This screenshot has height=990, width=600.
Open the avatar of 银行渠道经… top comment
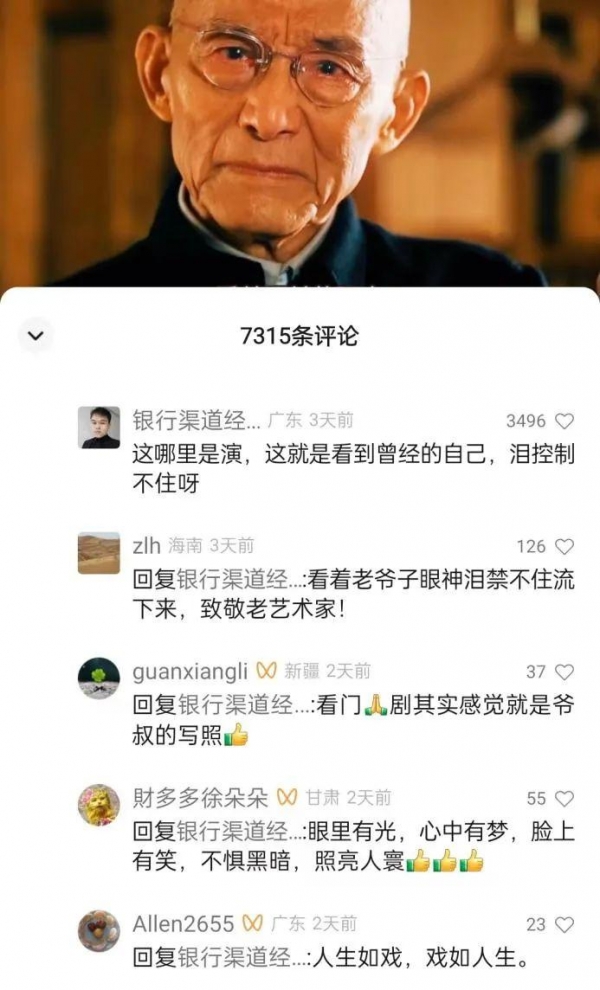pos(99,428)
